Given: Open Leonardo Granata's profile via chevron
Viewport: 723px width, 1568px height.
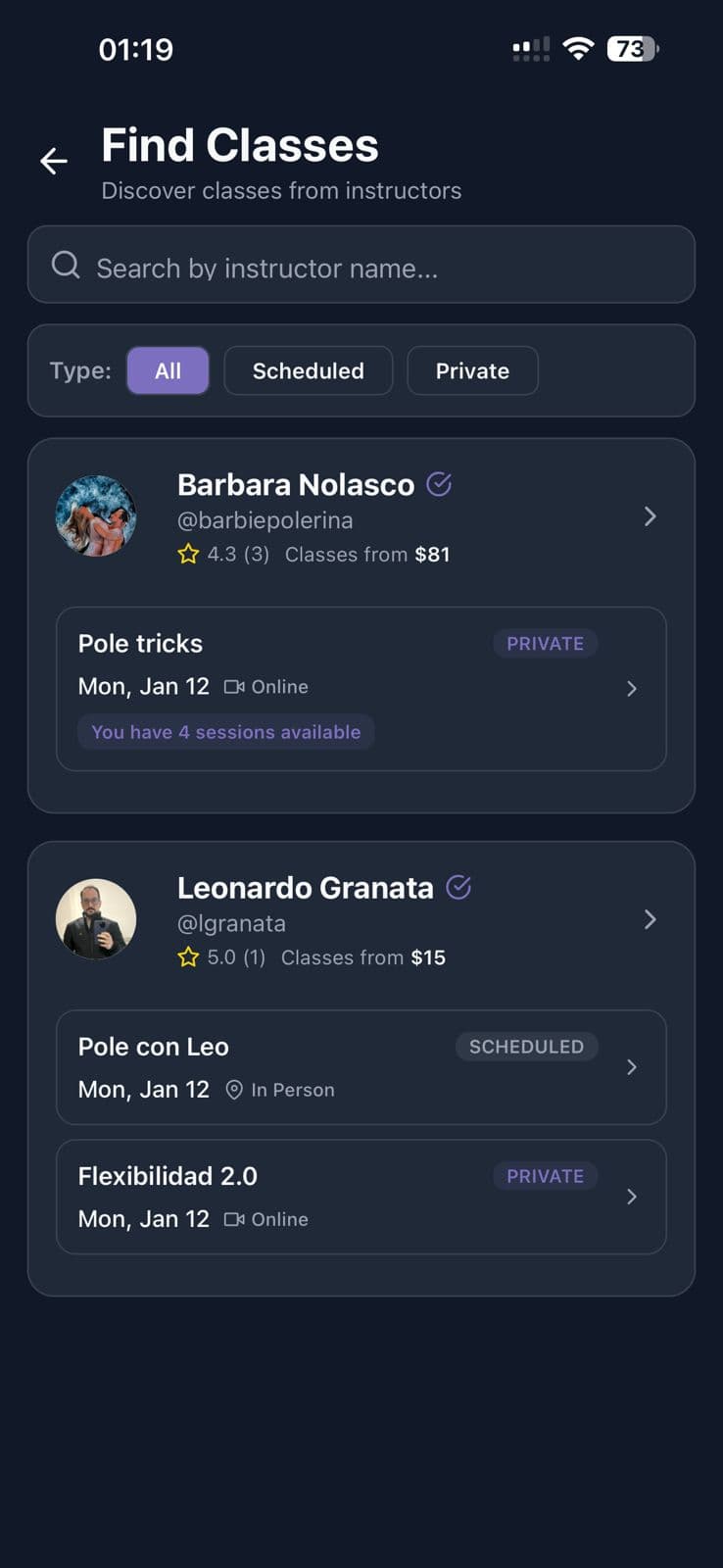Looking at the screenshot, I should (x=650, y=919).
